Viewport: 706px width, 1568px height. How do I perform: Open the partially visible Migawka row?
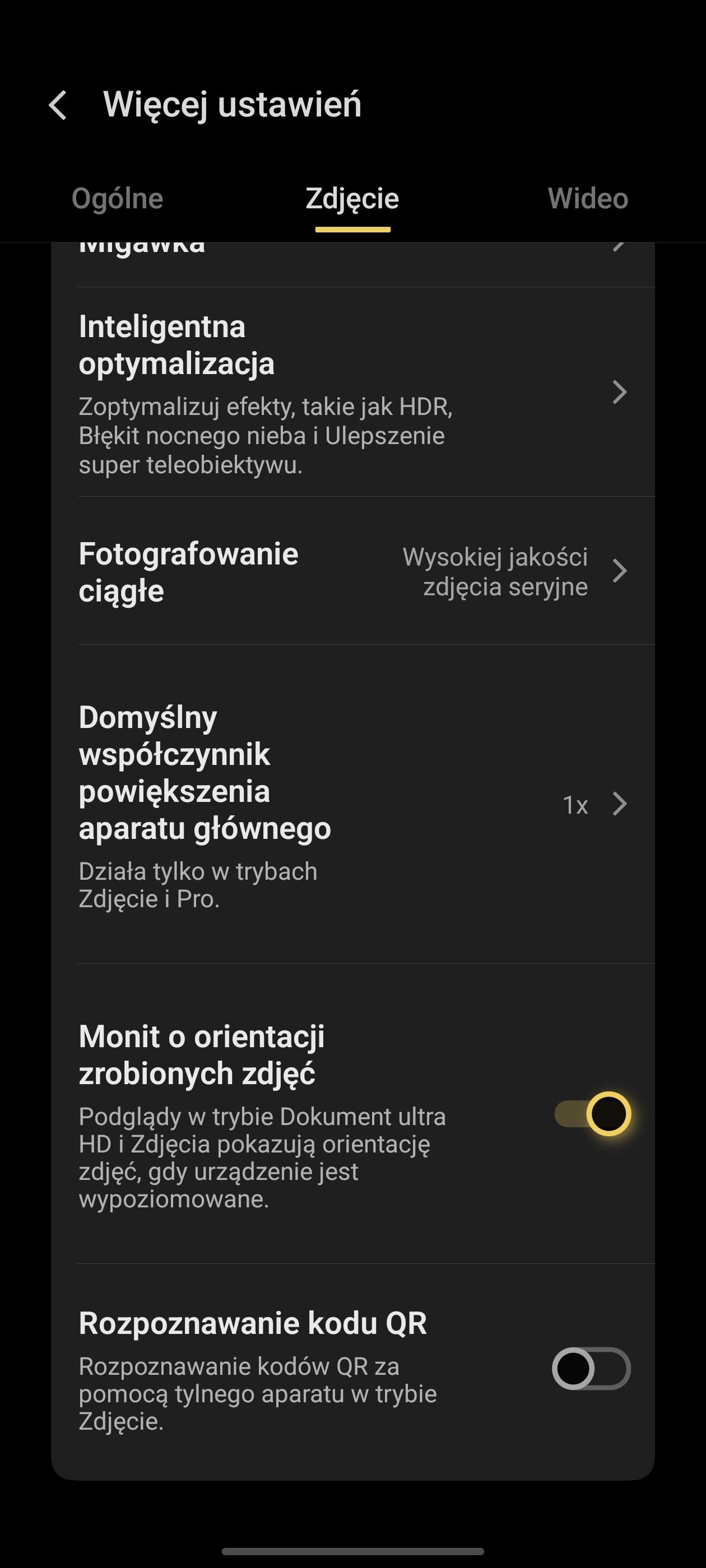click(352, 262)
